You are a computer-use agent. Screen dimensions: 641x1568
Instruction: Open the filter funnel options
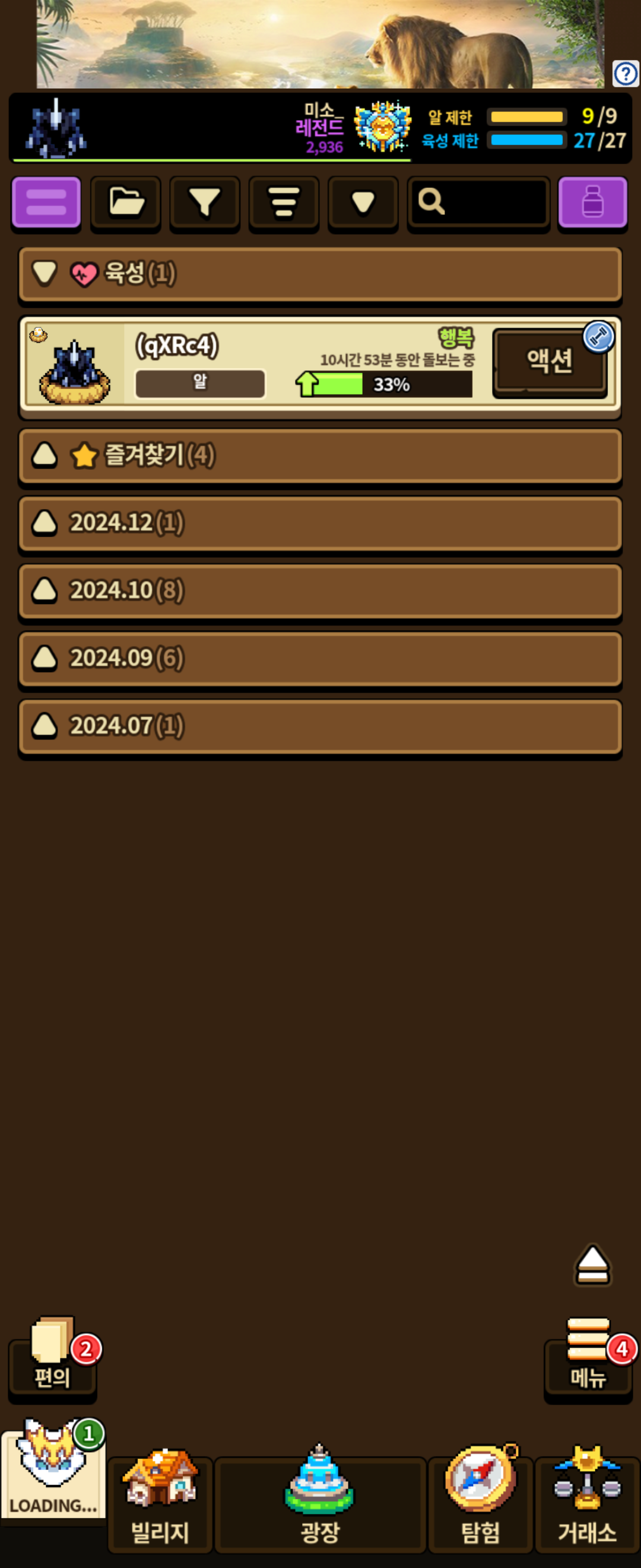[205, 203]
